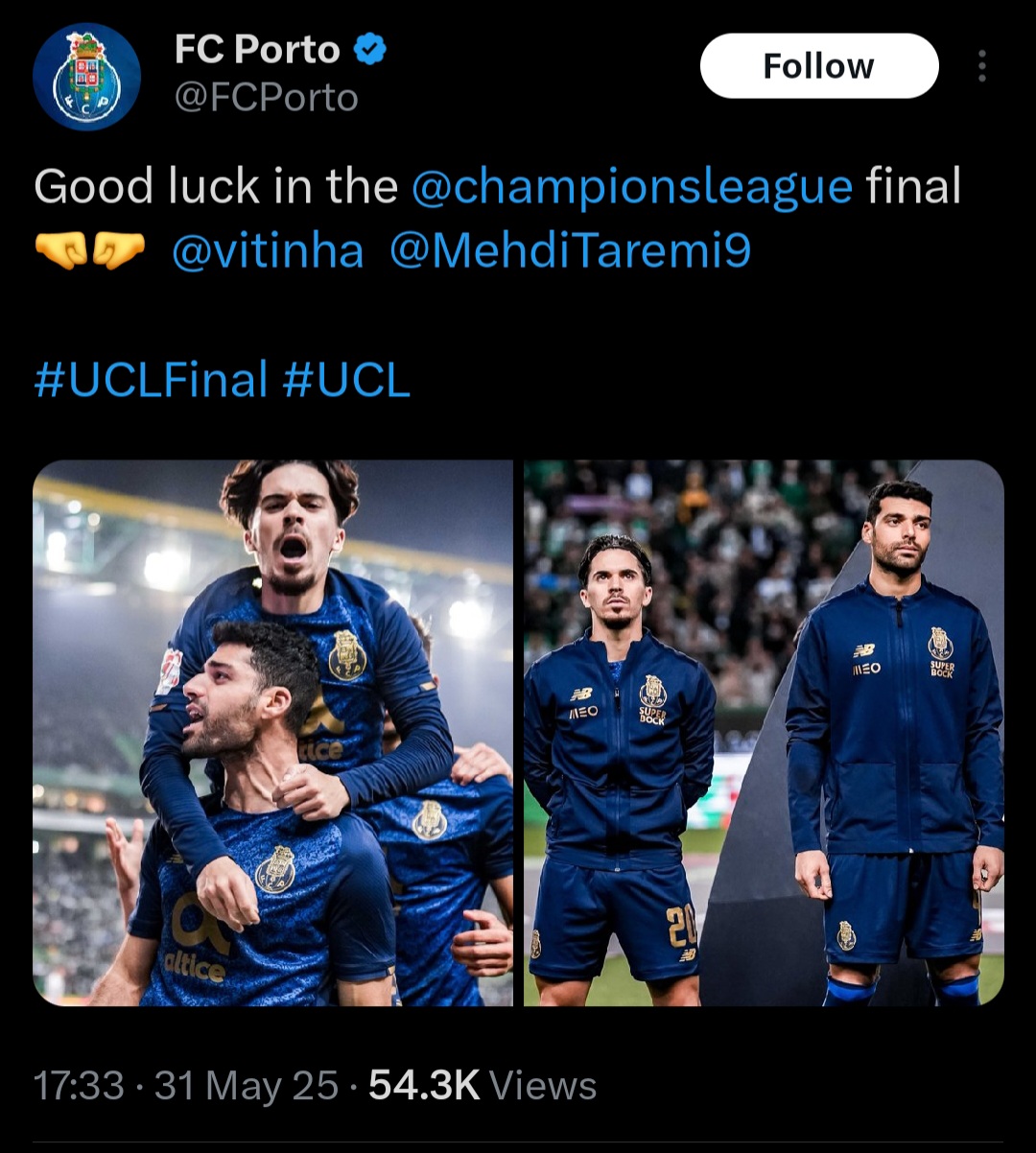
Task: Open the @championsleague mention
Action: 631,186
